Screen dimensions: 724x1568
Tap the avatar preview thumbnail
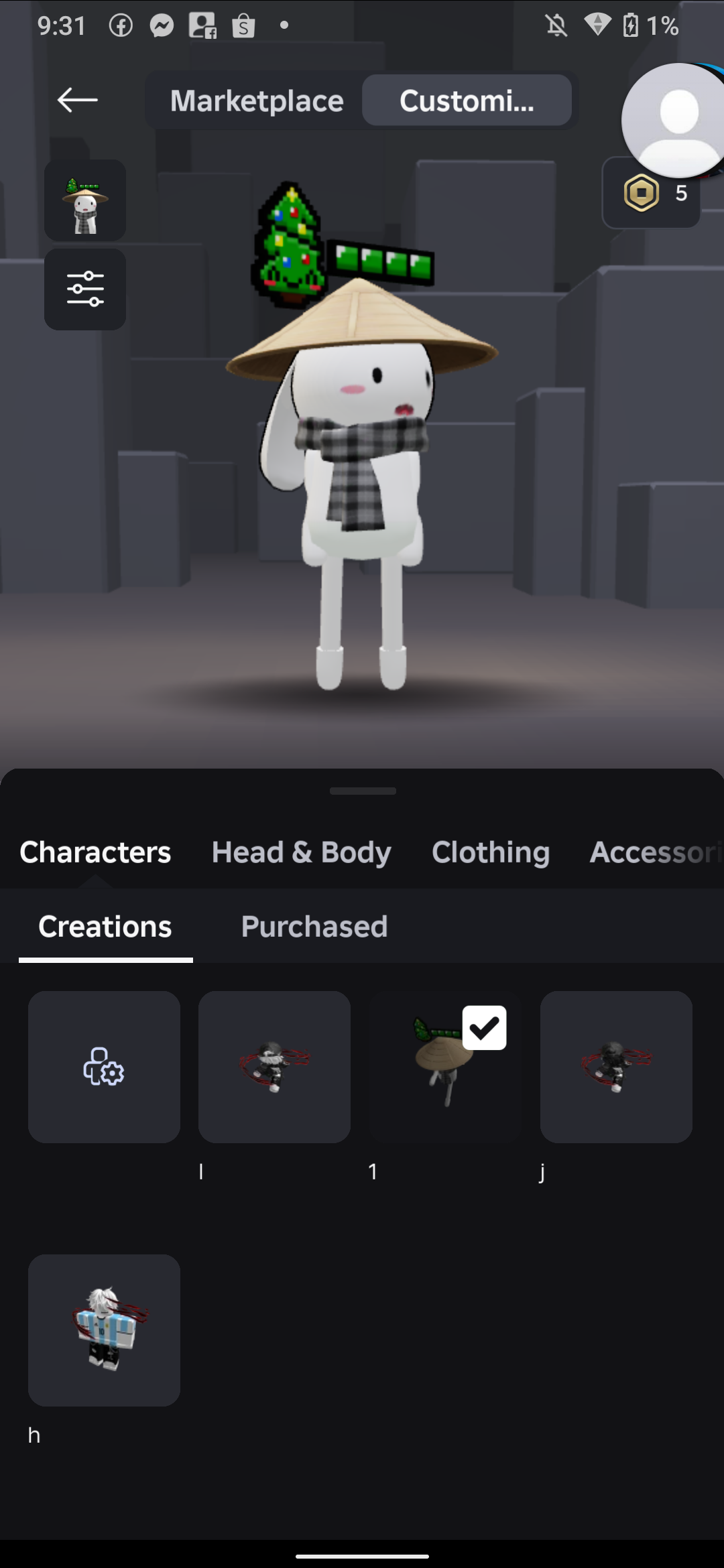[x=85, y=200]
